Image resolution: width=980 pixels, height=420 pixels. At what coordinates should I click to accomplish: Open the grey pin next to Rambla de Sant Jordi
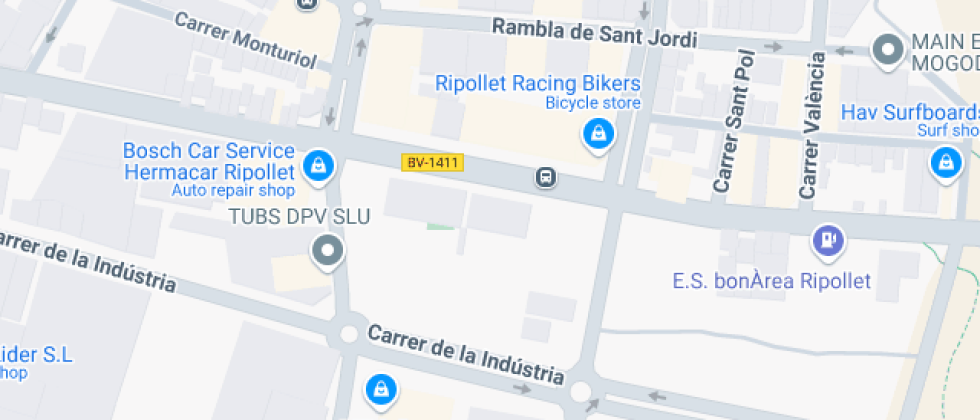coord(886,49)
